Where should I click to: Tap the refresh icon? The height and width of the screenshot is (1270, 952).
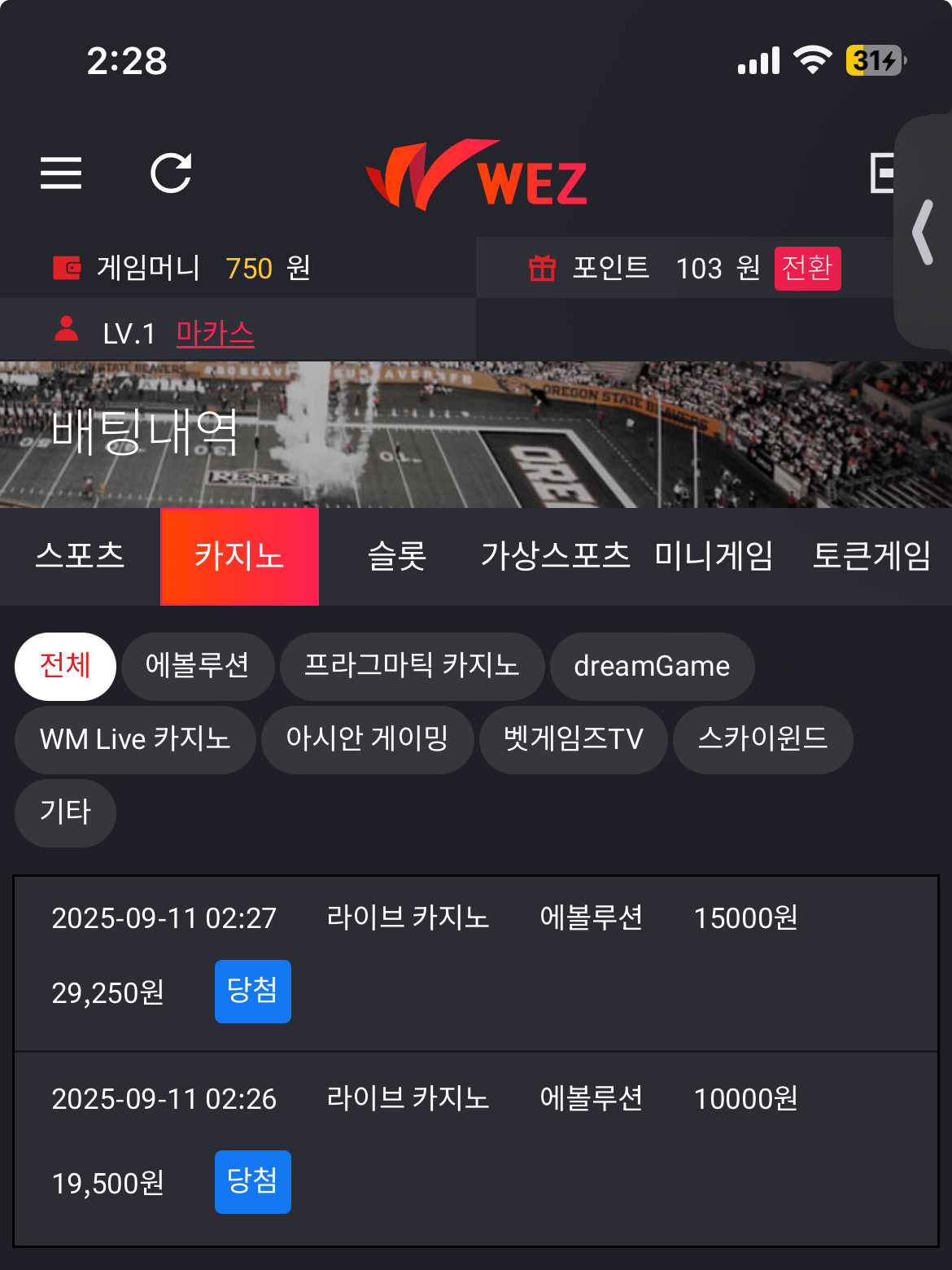tap(171, 173)
